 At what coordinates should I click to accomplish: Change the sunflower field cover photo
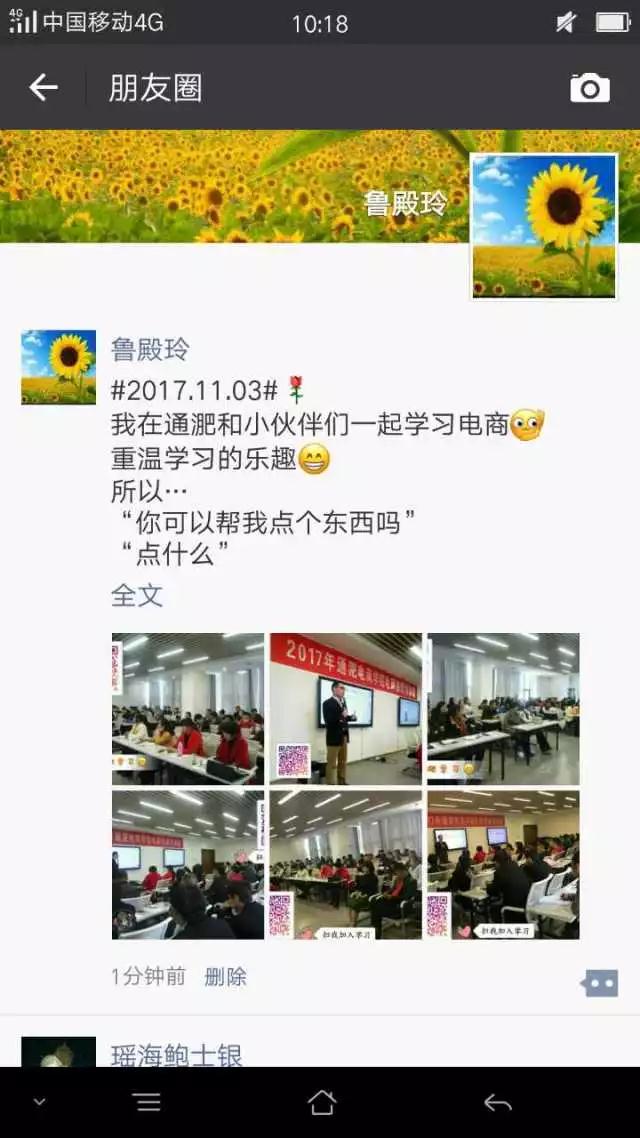click(232, 187)
